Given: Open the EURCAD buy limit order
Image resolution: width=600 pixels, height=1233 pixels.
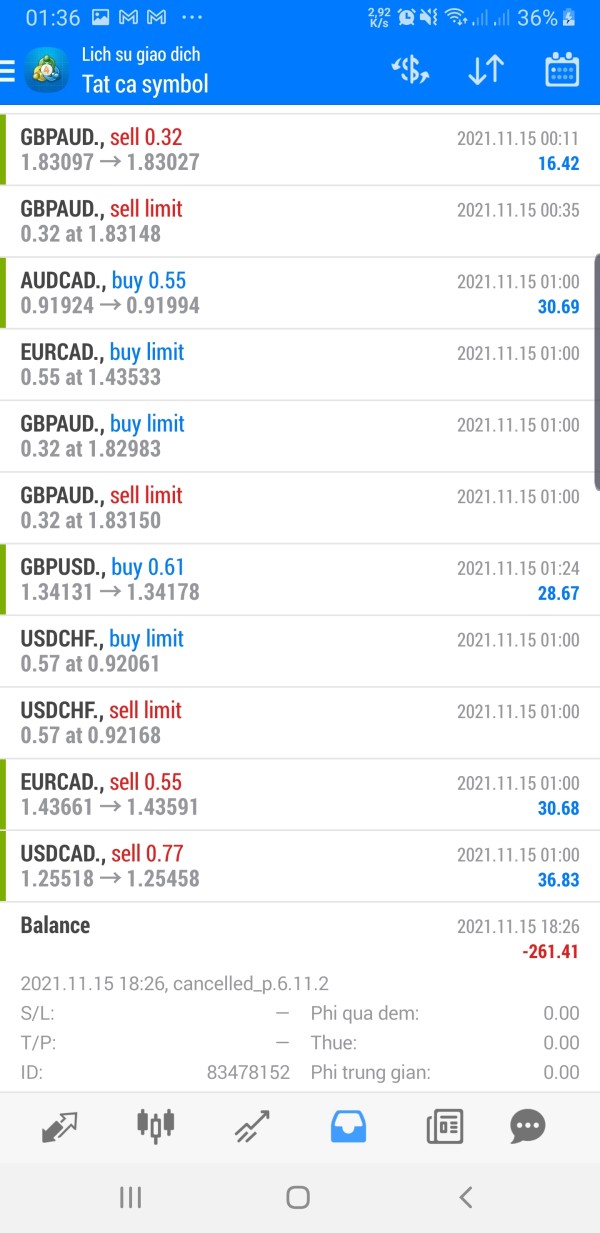Looking at the screenshot, I should (300, 365).
